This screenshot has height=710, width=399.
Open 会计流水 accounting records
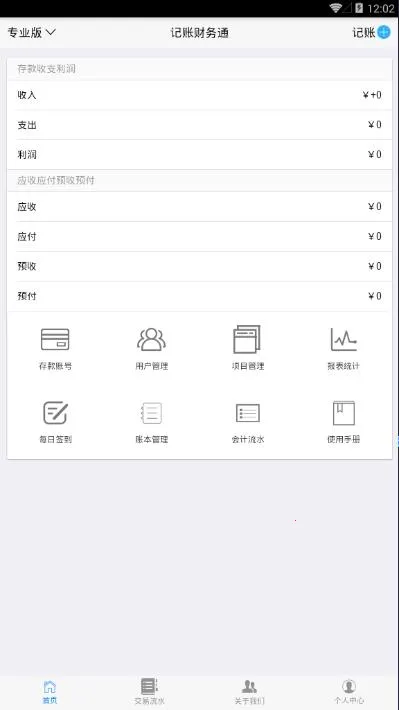coord(248,422)
